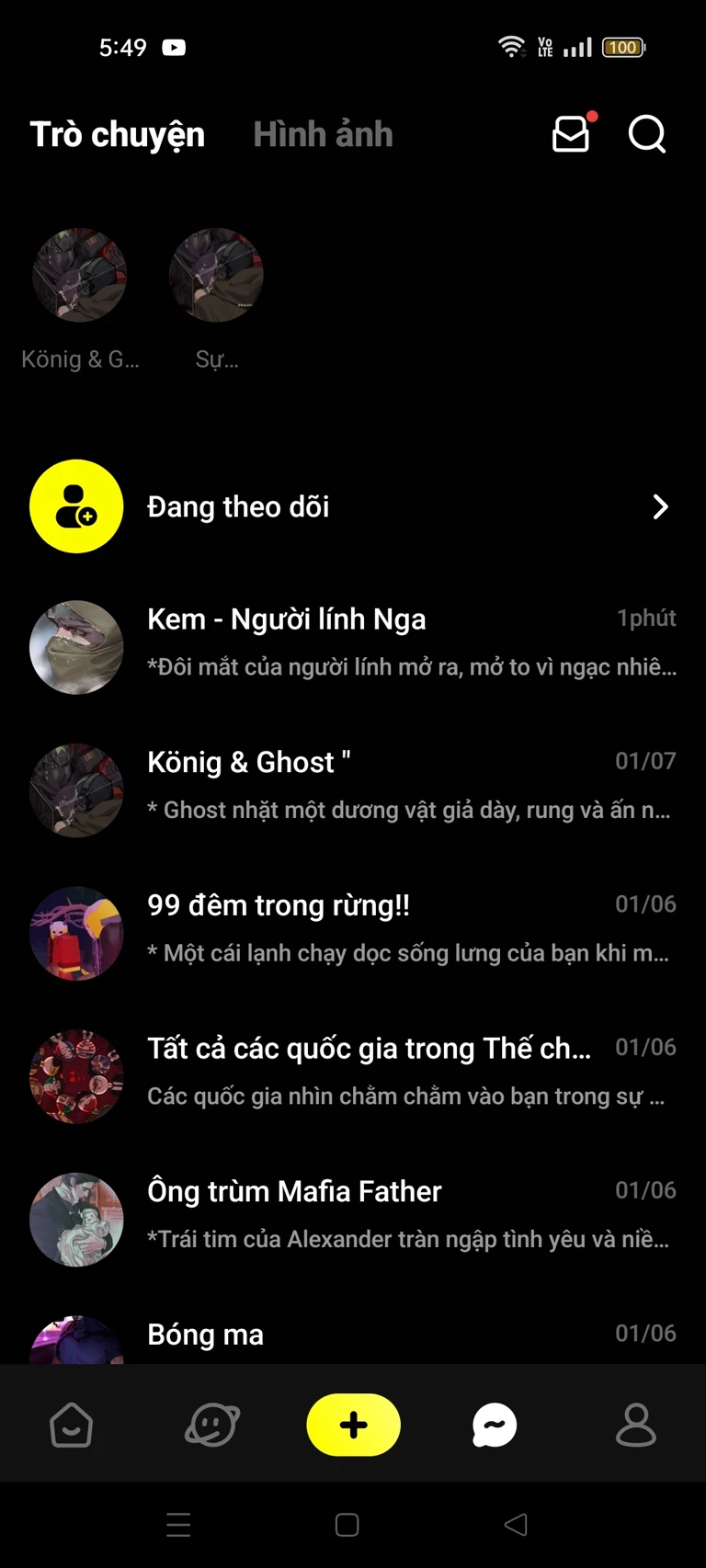
Task: Tap the yellow plus create button
Action: [353, 1426]
